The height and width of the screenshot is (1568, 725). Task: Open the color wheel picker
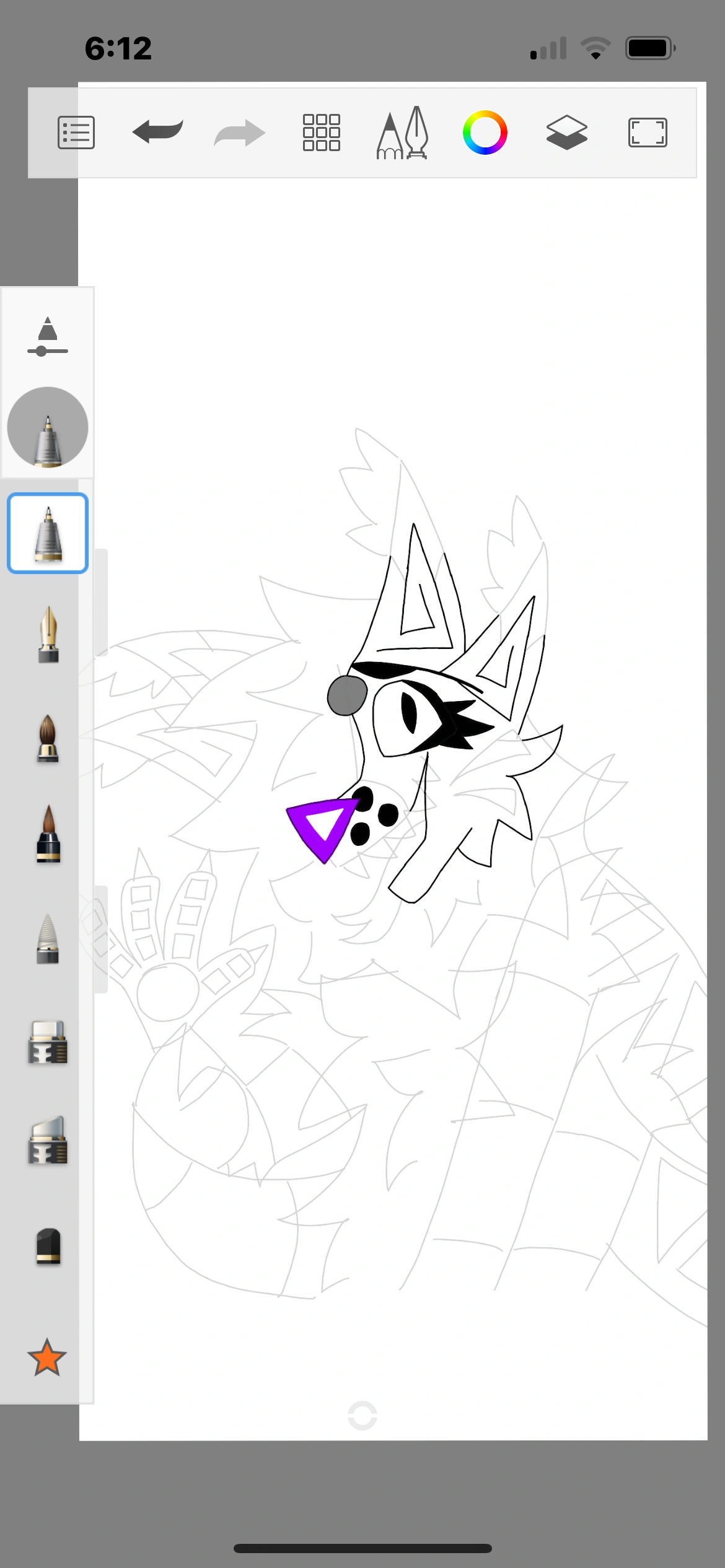click(x=485, y=133)
